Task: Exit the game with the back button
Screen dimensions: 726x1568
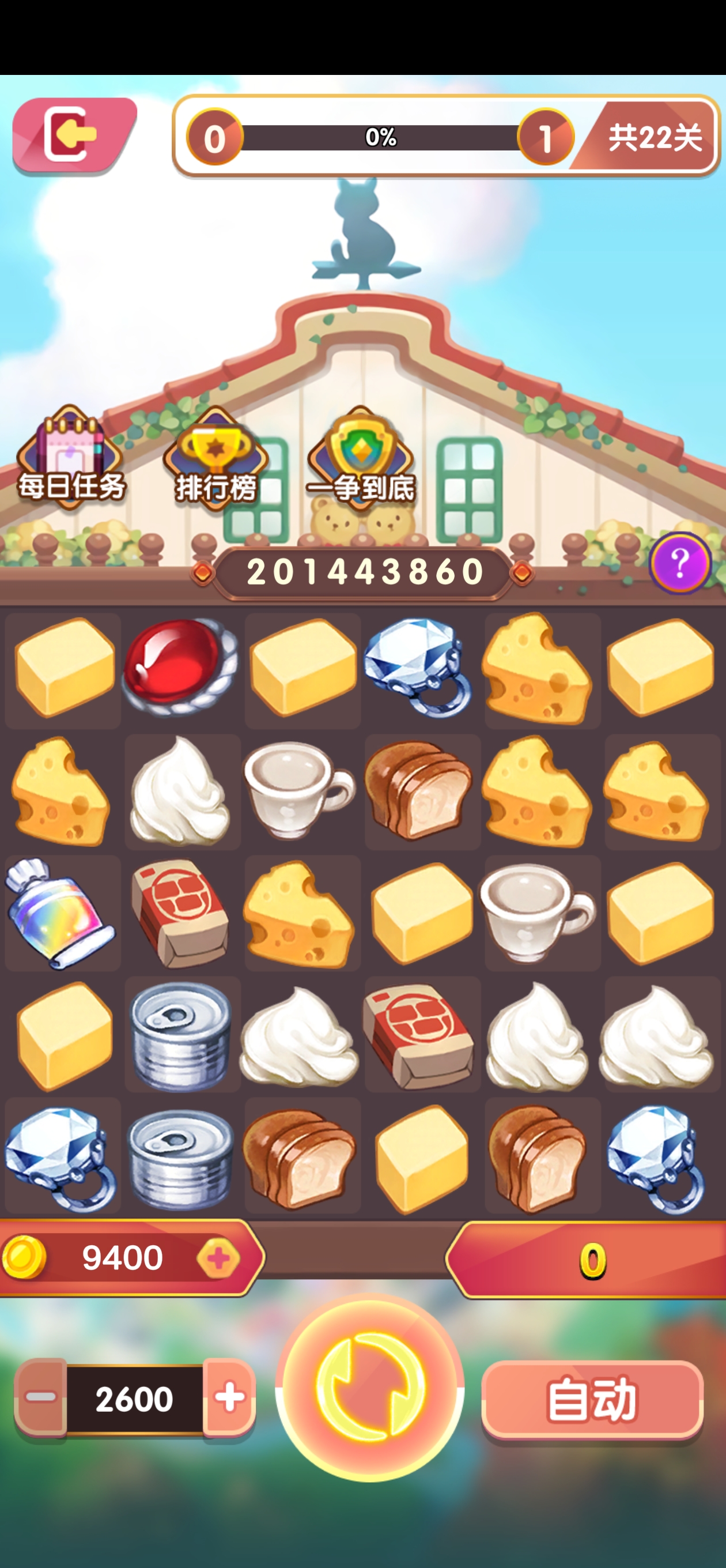Action: [x=73, y=134]
